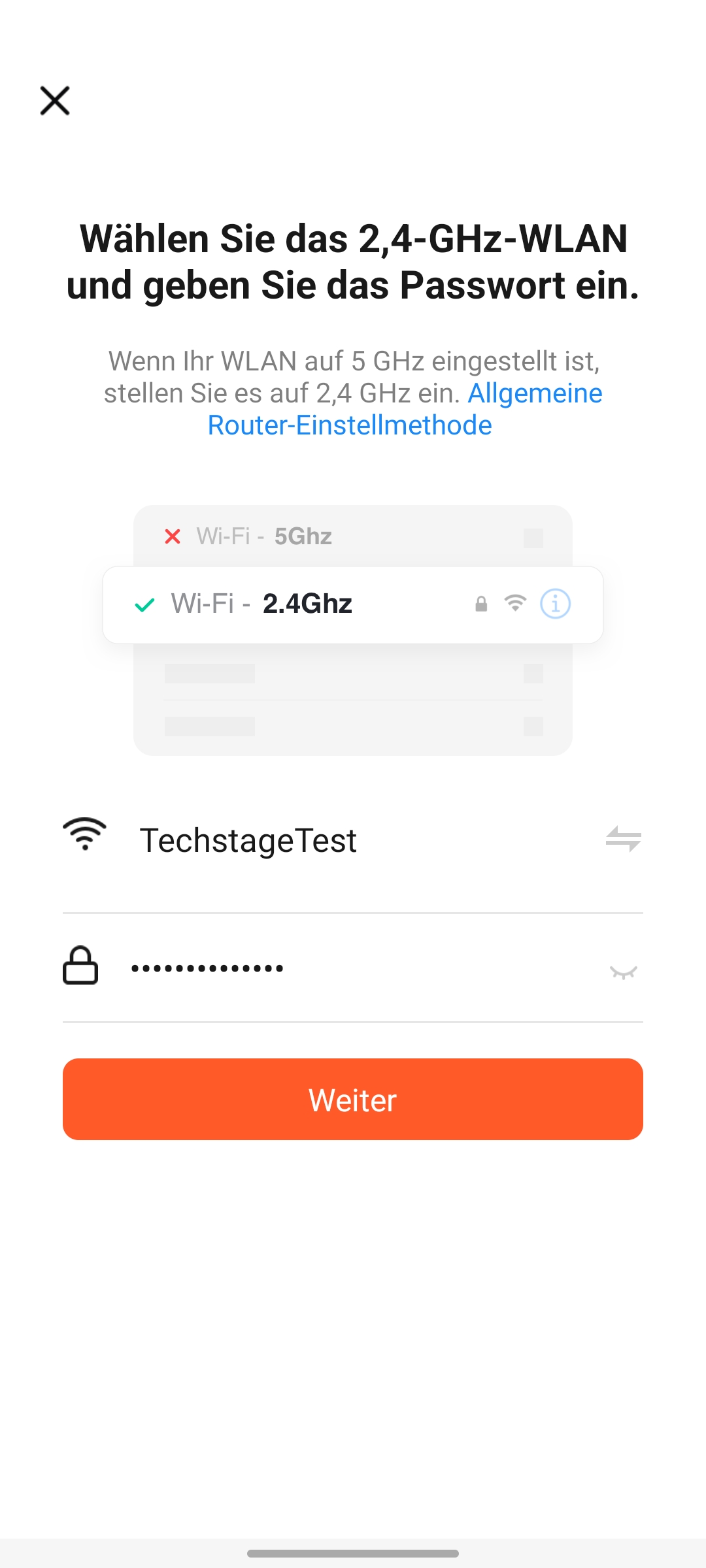Close the Wi-Fi setup screen
706x1568 pixels.
(x=55, y=101)
